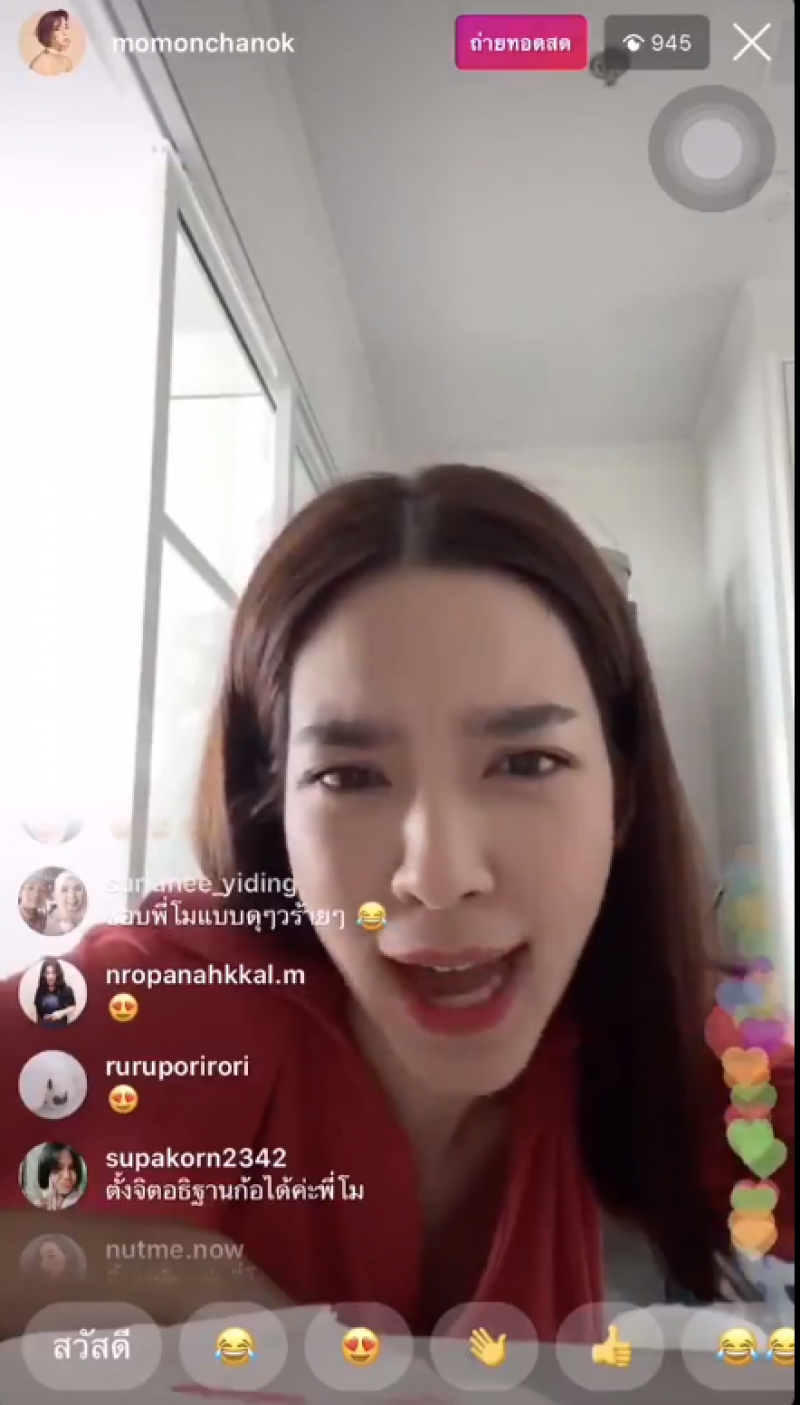Send the waving hand emoji
800x1405 pixels.
pos(485,1348)
